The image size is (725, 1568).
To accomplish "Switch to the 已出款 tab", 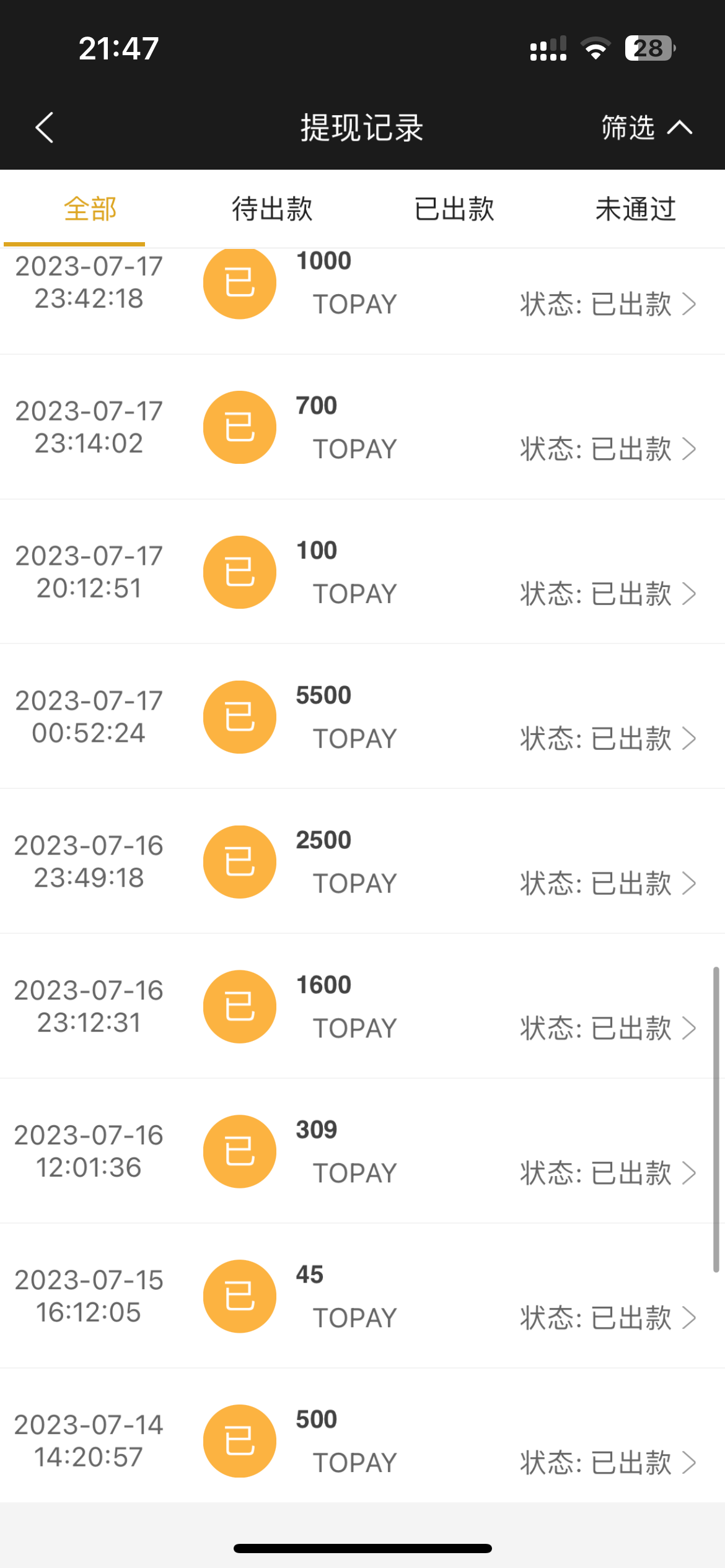I will coord(454,209).
